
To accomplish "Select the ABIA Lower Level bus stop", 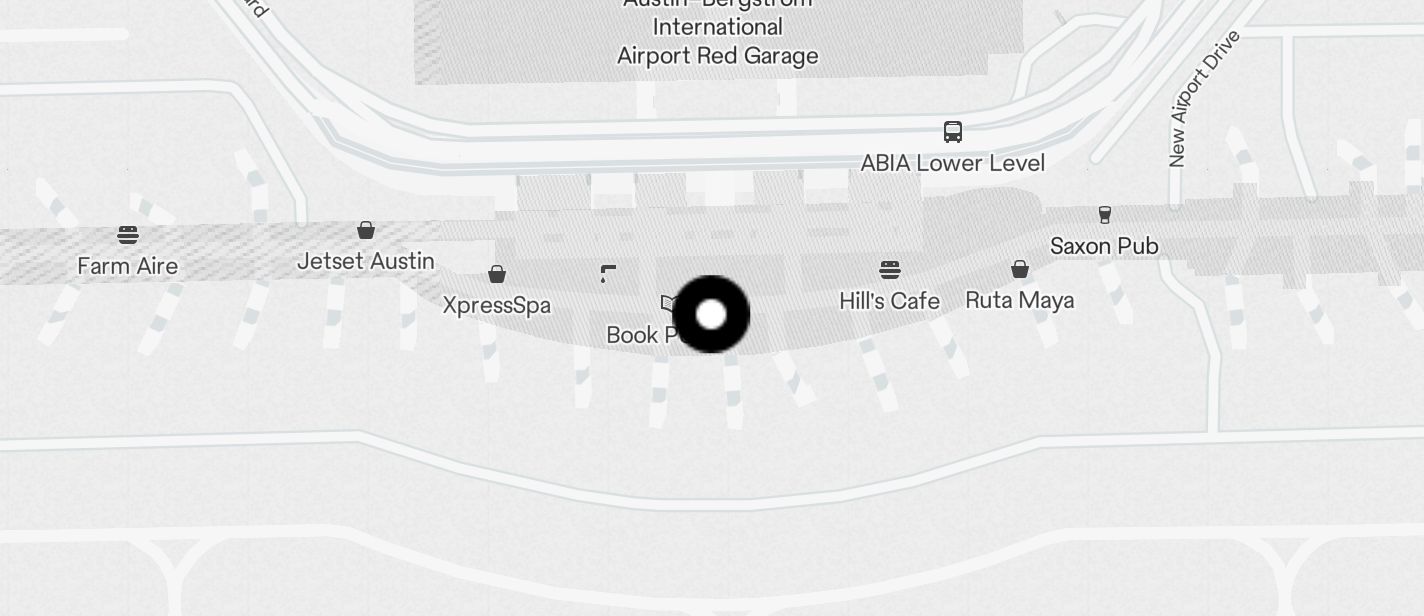I will click(953, 132).
